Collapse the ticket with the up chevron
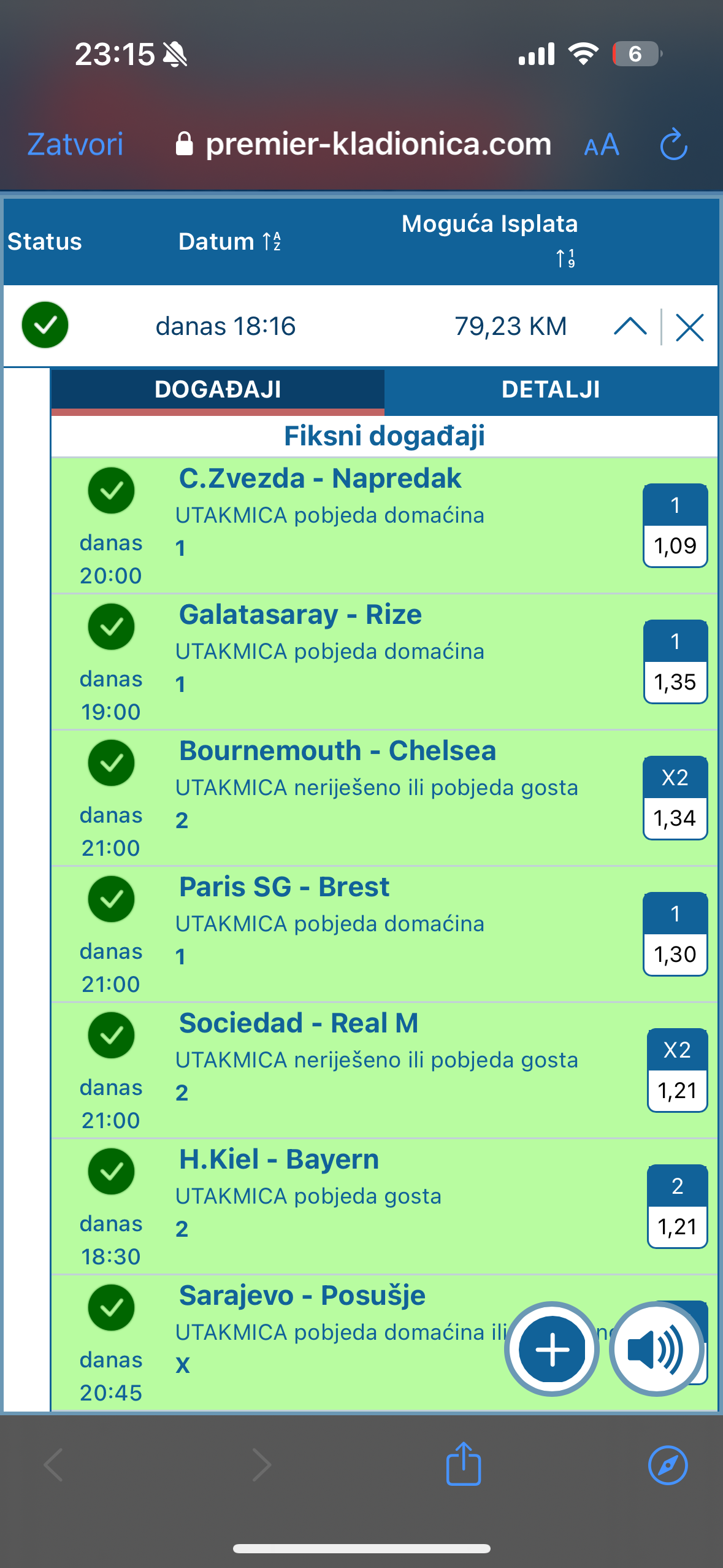The height and width of the screenshot is (1568, 723). coord(630,326)
